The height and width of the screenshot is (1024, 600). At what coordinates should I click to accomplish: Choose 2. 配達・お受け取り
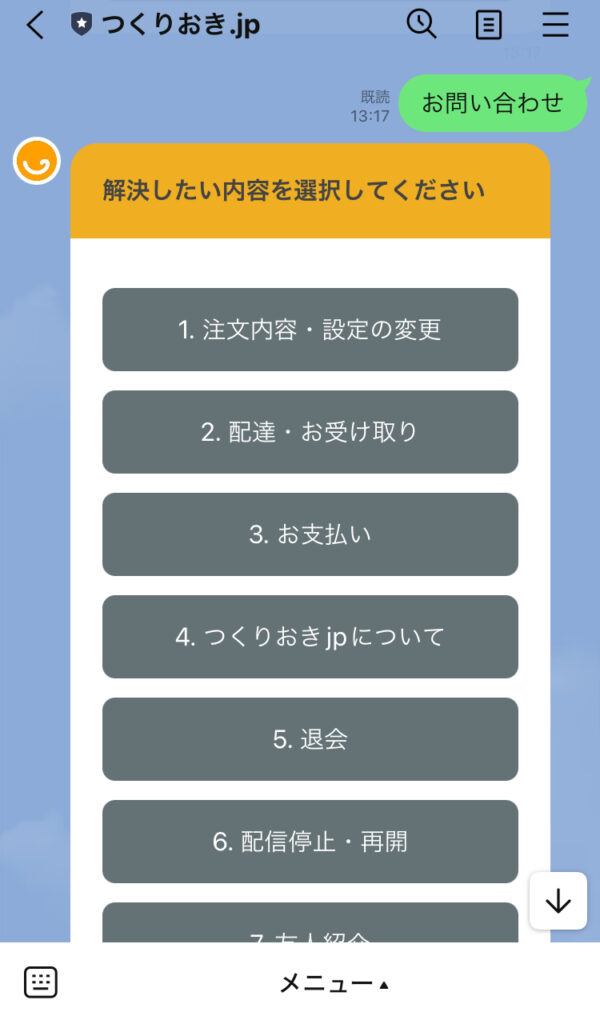tap(310, 432)
